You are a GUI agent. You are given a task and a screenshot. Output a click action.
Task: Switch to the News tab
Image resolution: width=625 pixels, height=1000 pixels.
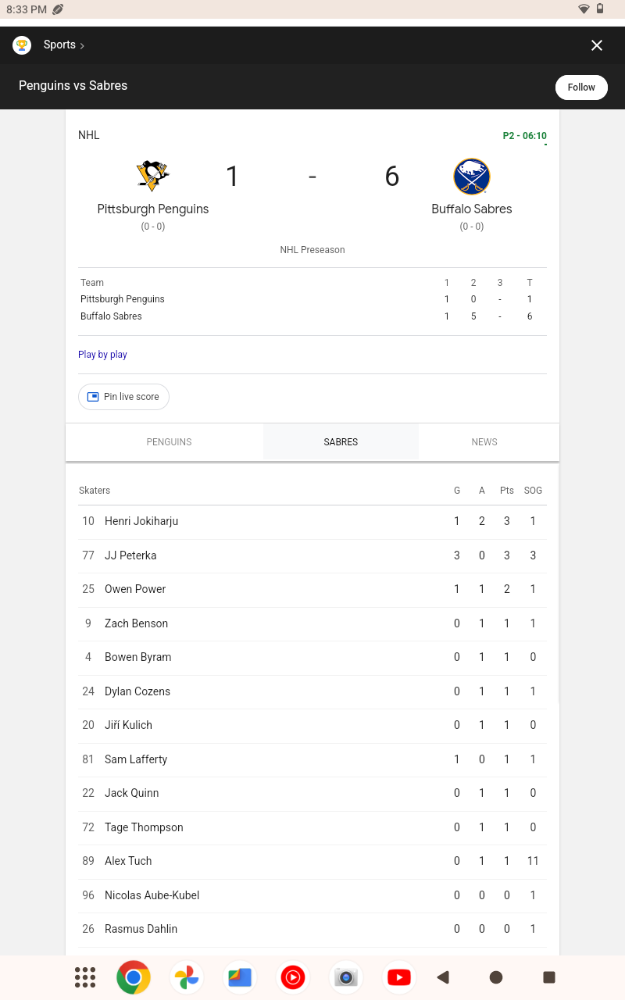pyautogui.click(x=484, y=442)
